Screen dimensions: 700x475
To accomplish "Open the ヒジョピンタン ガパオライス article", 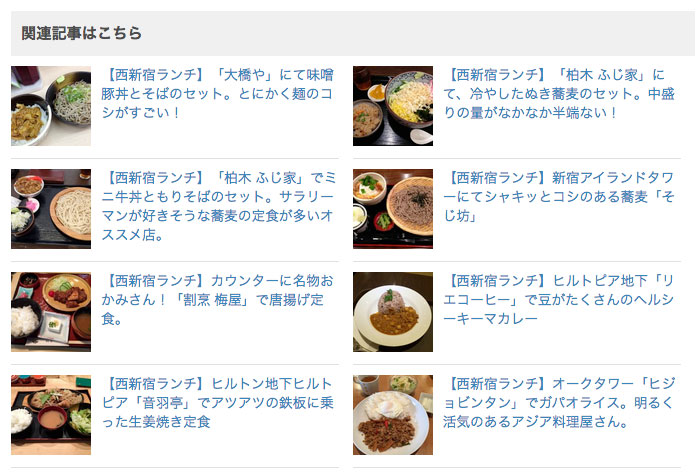I will click(x=560, y=402).
